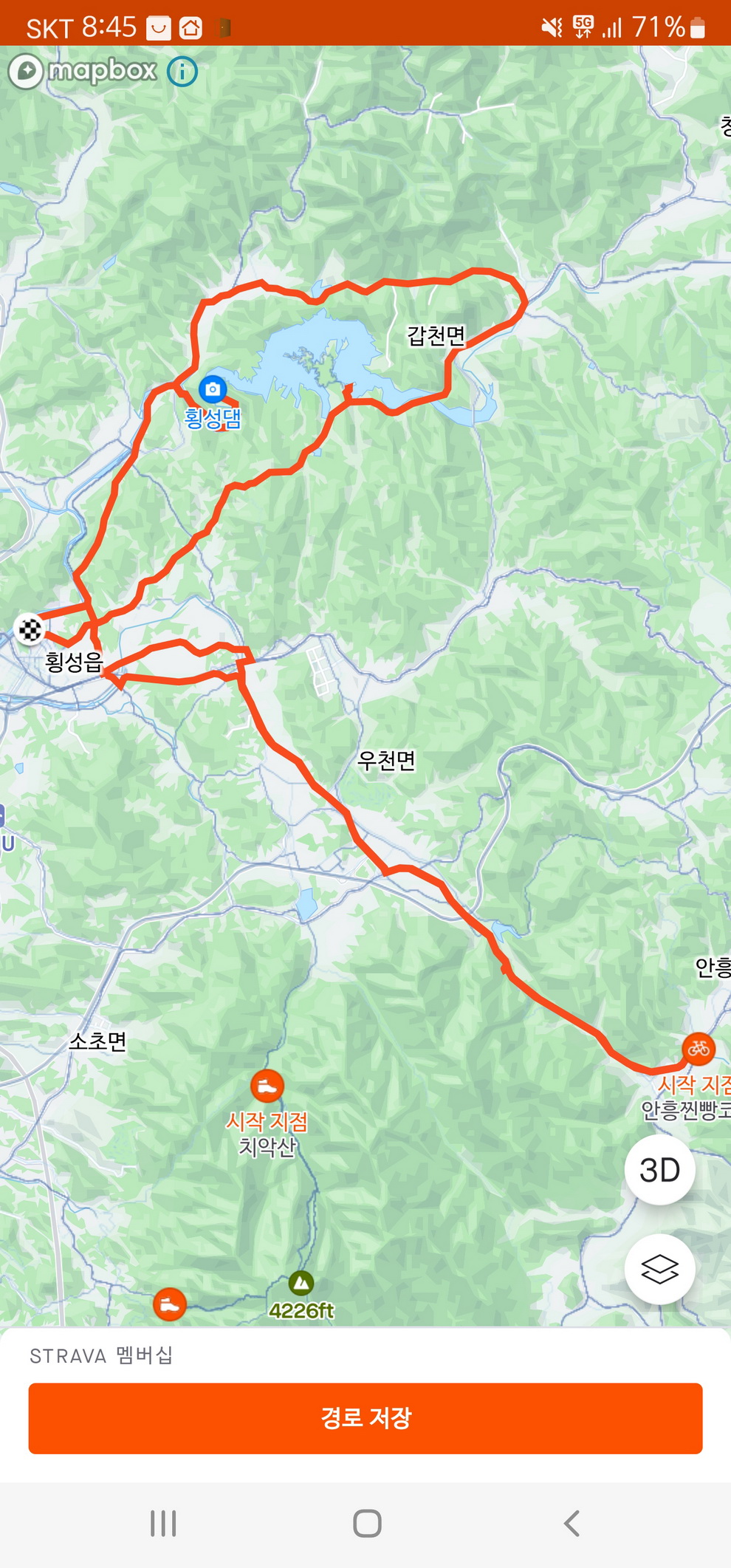Viewport: 731px width, 1568px height.
Task: Select the 치악산 hiking start point marker
Action: (x=267, y=1086)
